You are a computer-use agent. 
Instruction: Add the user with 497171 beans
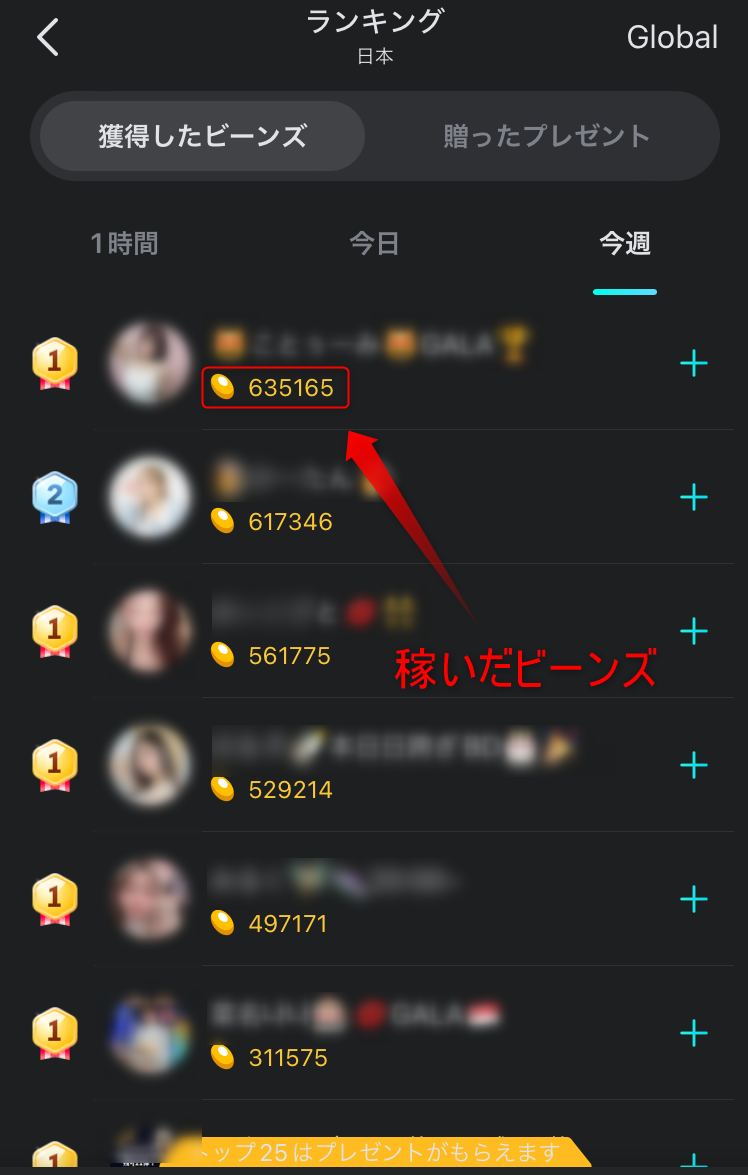coord(693,899)
